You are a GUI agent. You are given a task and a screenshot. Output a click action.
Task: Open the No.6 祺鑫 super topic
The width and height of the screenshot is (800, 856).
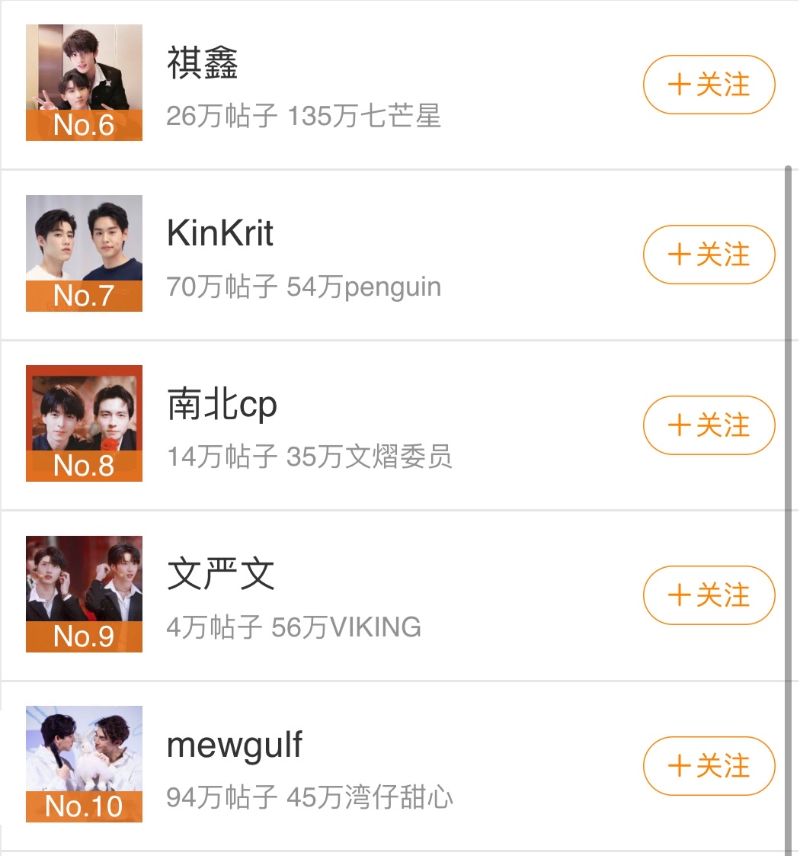(203, 65)
